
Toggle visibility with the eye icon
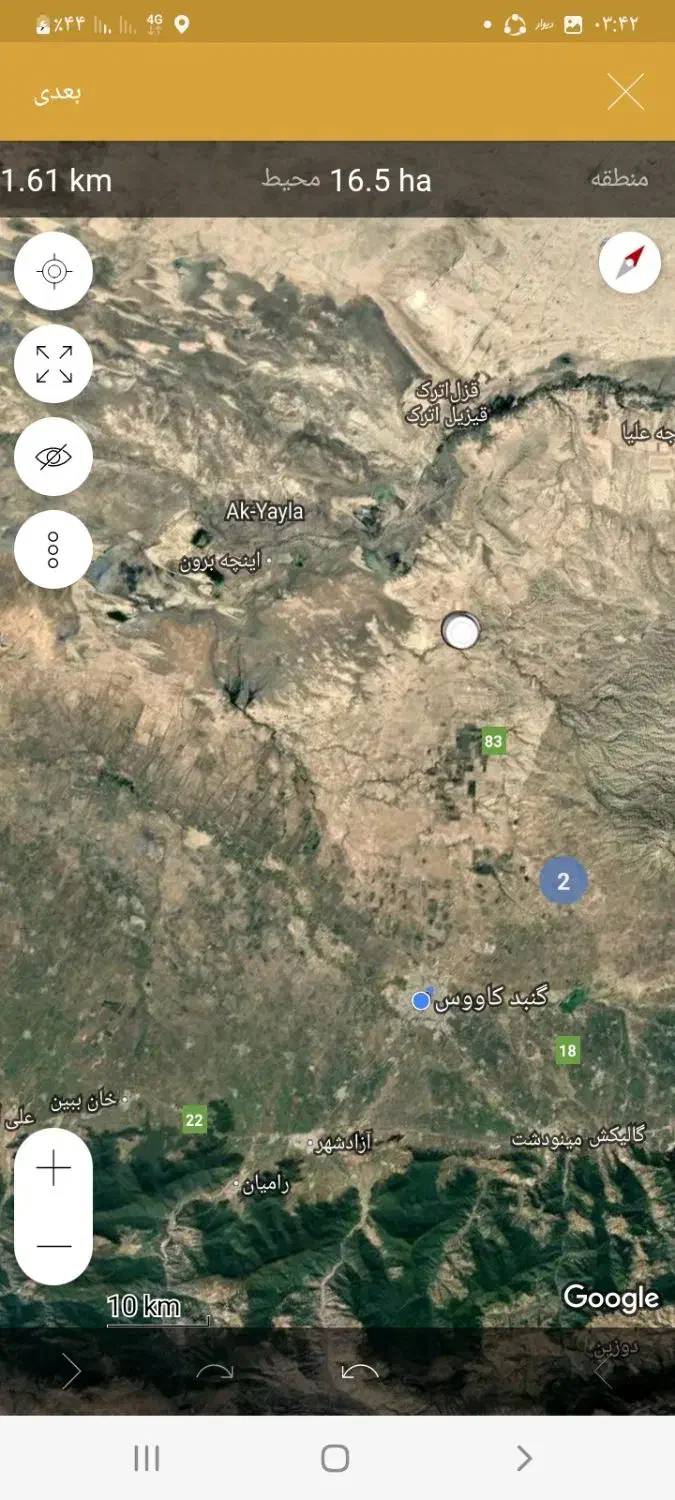[x=54, y=457]
